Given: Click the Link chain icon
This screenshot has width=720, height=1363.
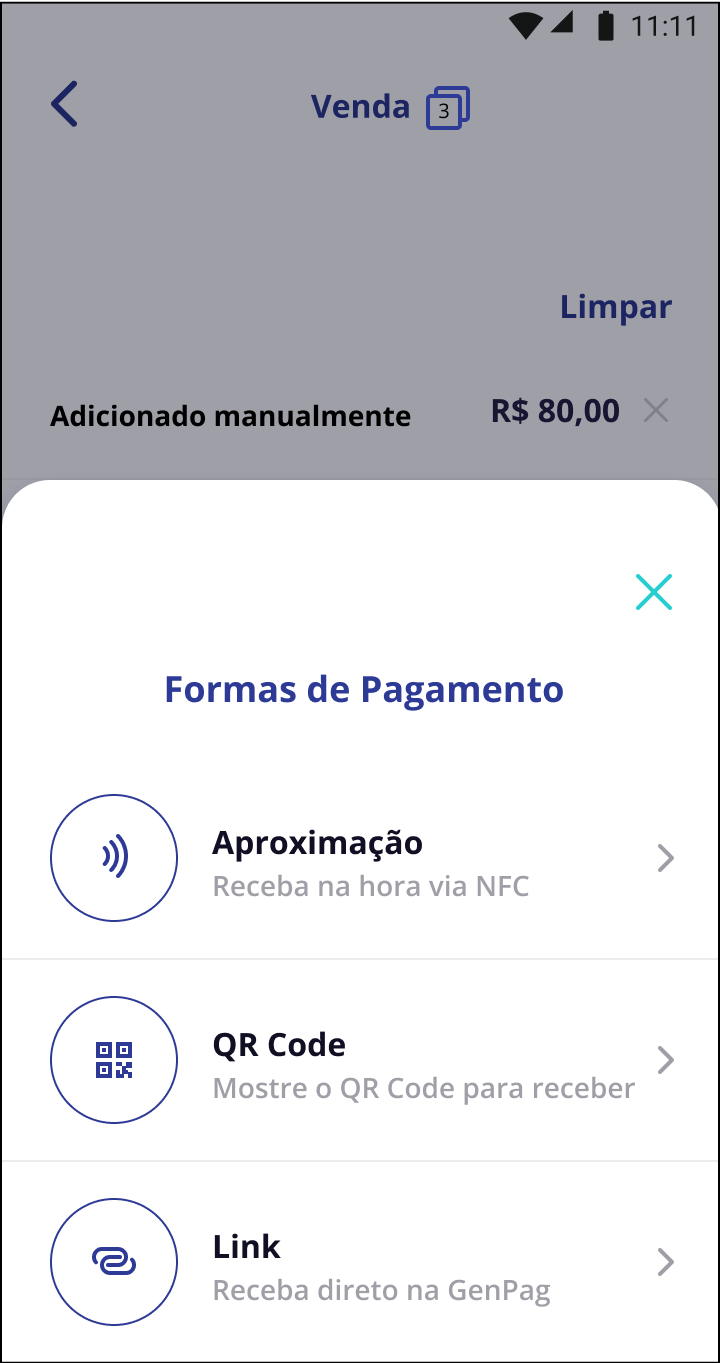Looking at the screenshot, I should tap(114, 1262).
